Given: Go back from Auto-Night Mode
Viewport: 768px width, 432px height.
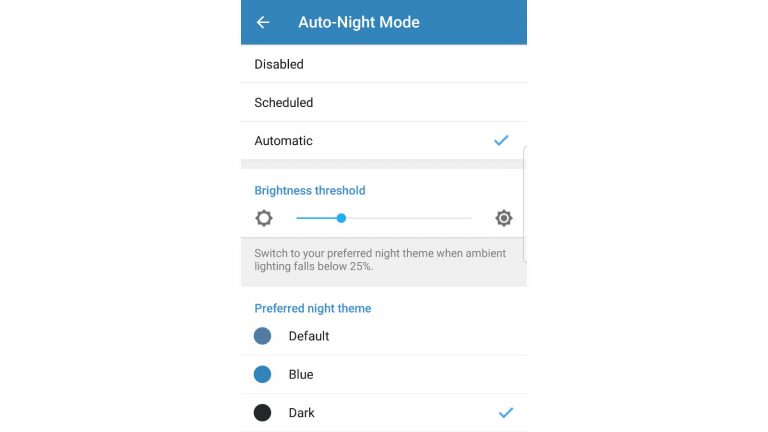Looking at the screenshot, I should coord(263,22).
